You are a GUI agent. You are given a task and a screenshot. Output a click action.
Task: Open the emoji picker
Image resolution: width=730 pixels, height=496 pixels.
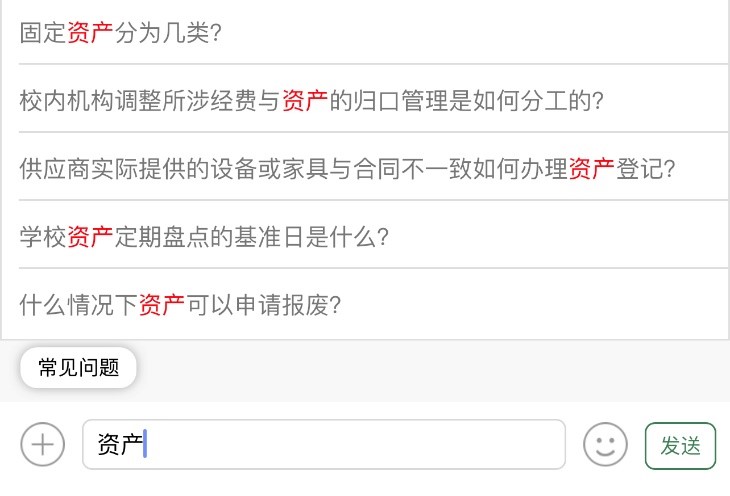coord(605,445)
